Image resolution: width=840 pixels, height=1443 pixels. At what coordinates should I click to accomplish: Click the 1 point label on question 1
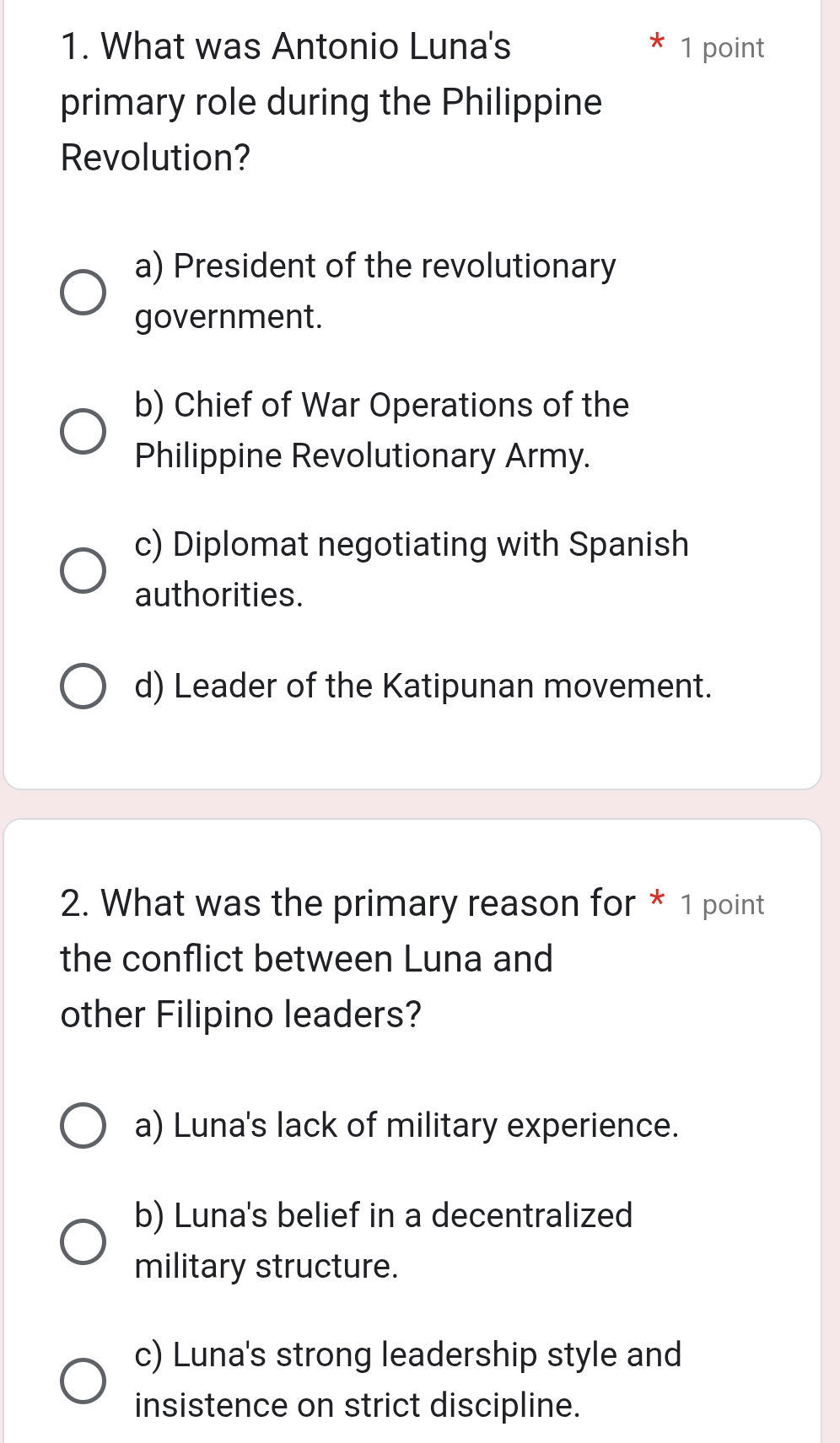pyautogui.click(x=723, y=47)
